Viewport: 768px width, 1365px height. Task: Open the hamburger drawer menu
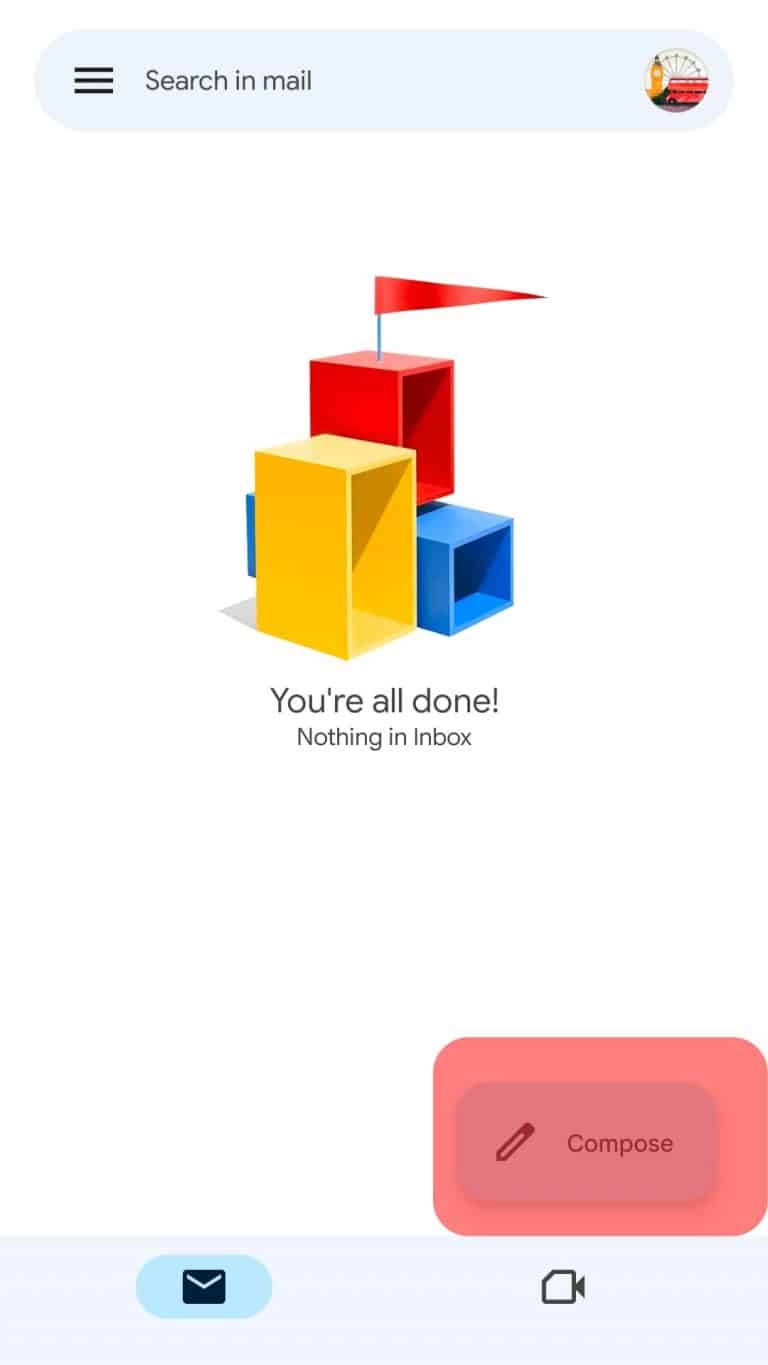click(x=94, y=81)
